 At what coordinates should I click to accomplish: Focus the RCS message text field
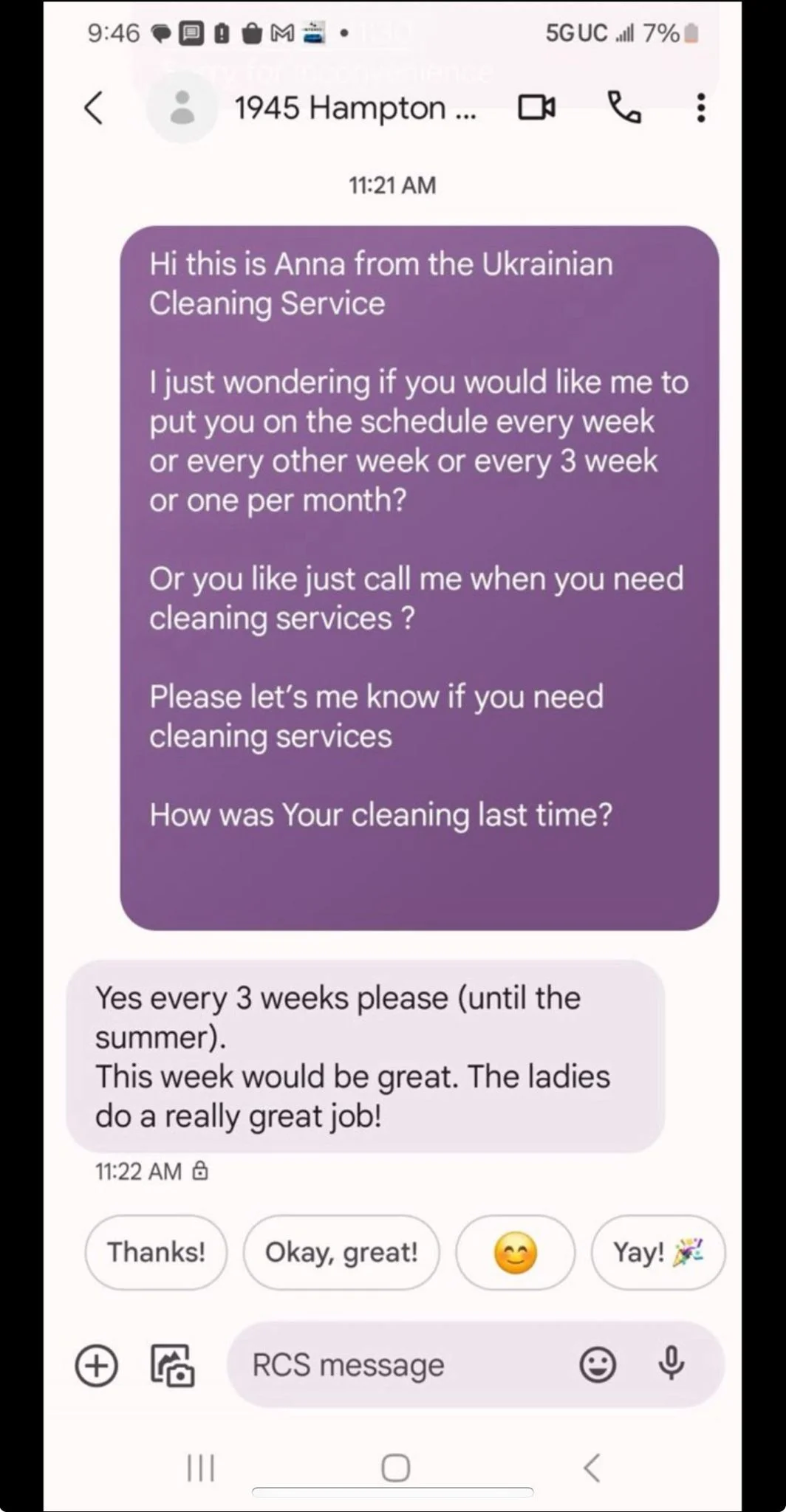coord(403,1365)
